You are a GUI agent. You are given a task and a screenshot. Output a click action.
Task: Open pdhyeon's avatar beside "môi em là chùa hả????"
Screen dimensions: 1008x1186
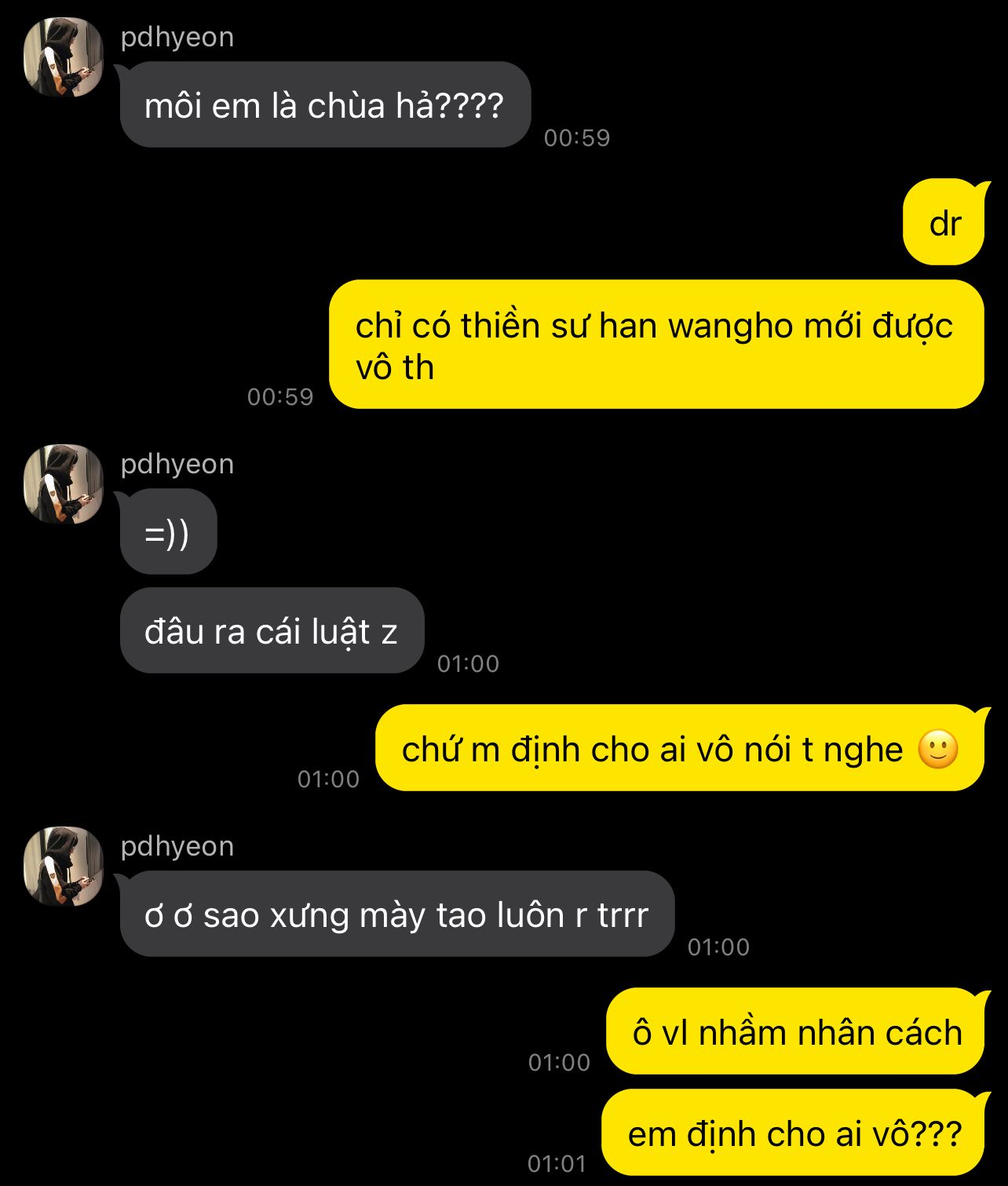tap(64, 57)
